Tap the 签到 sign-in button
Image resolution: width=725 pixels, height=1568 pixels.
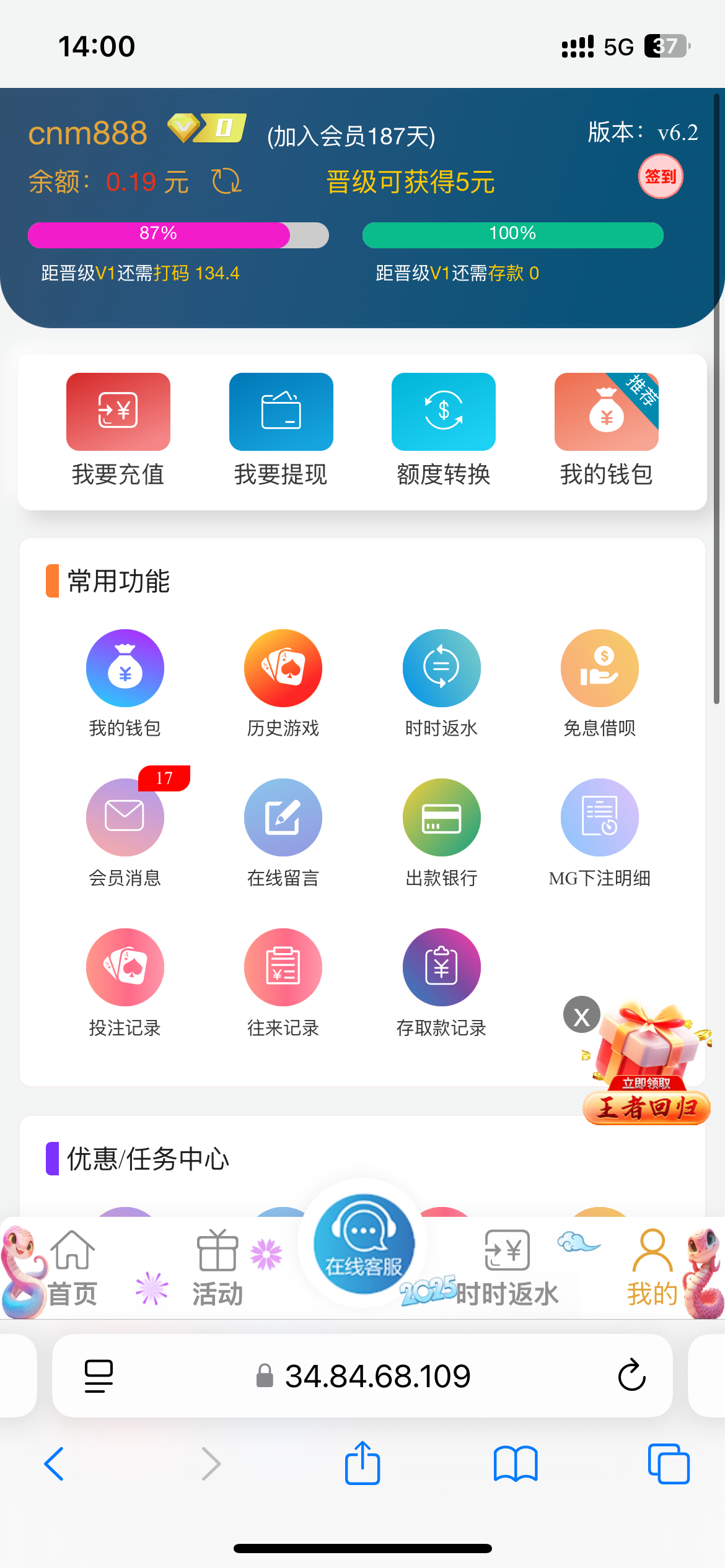click(x=661, y=177)
